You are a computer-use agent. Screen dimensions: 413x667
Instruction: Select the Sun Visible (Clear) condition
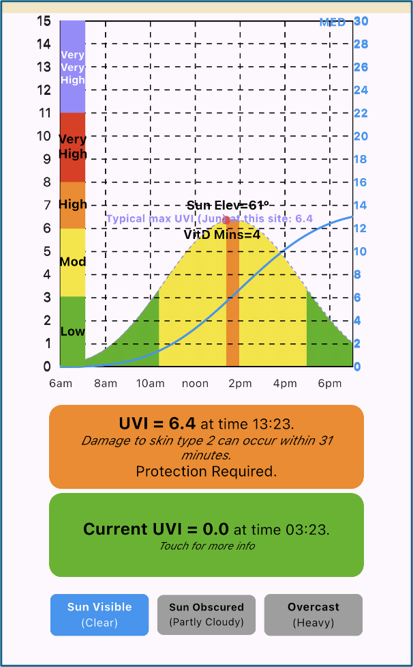click(x=100, y=615)
